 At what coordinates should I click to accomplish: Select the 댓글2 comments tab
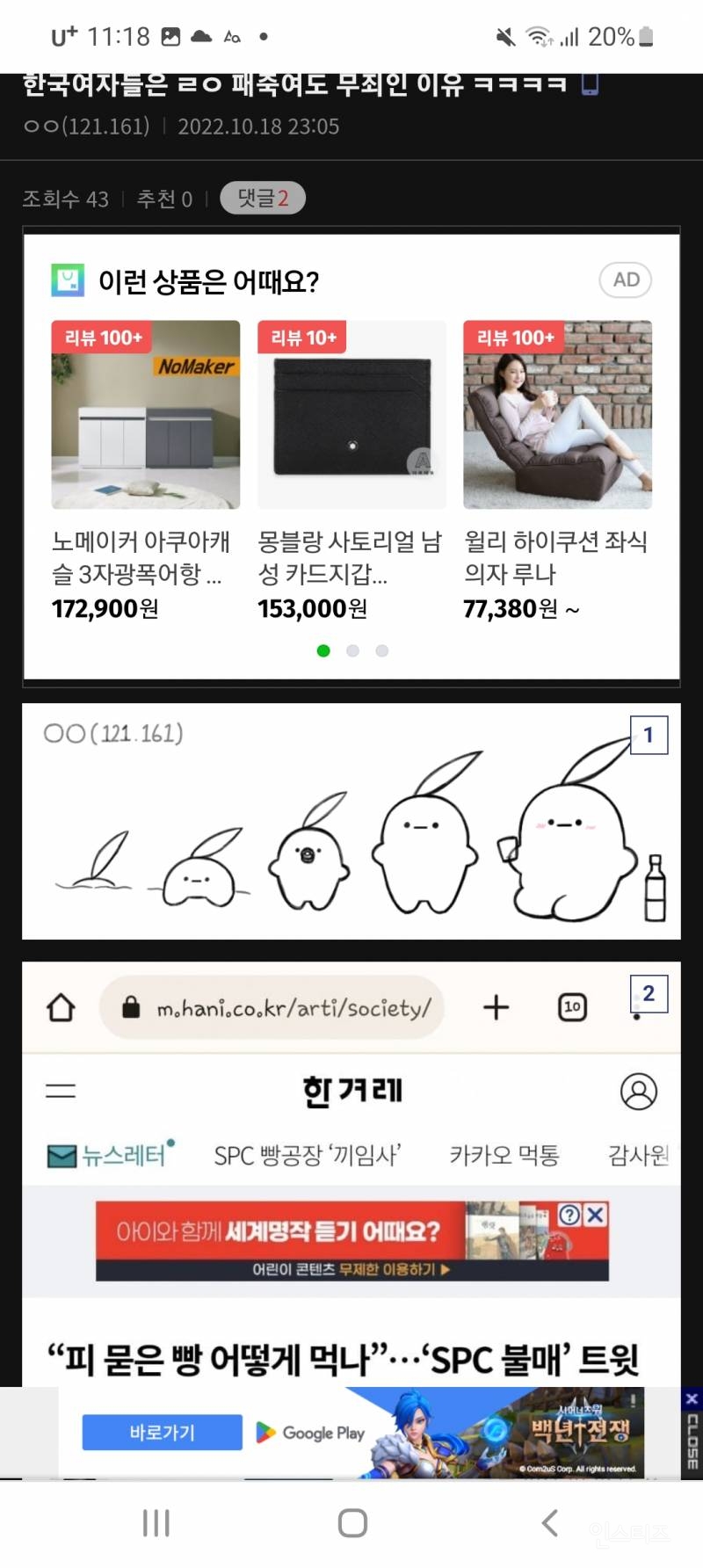click(262, 199)
